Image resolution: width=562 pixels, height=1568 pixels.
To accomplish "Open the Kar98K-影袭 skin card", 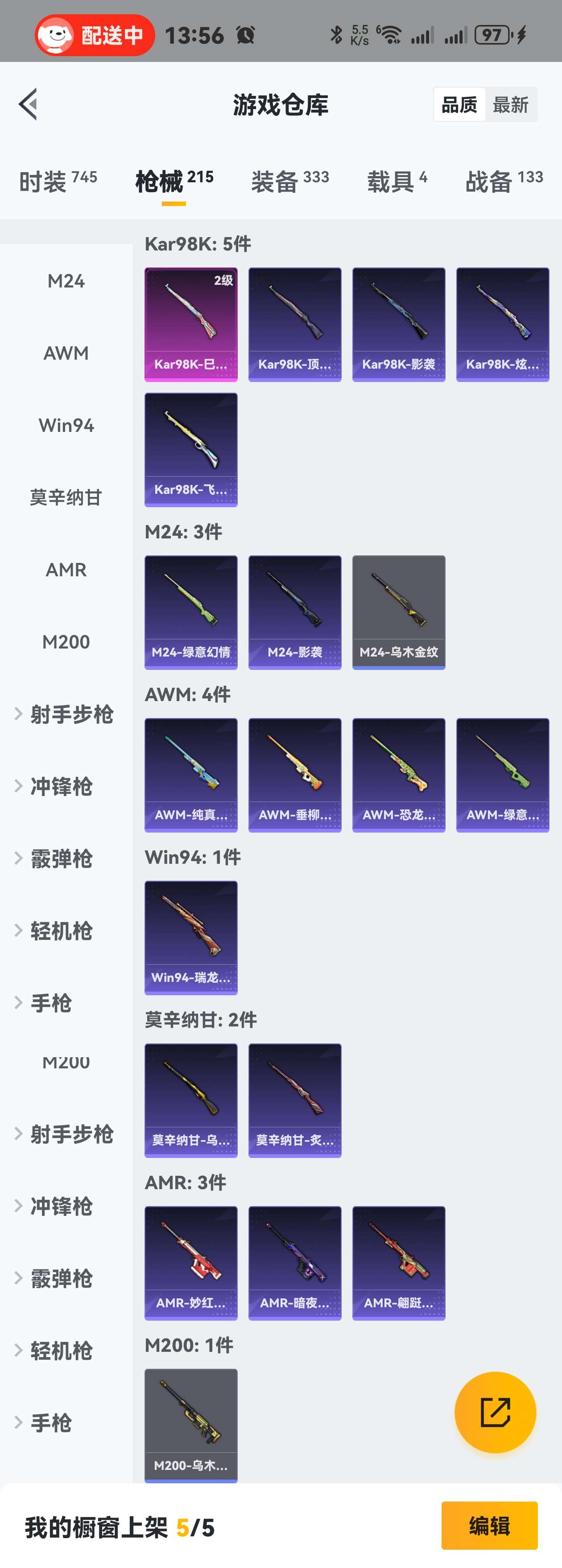I will coord(398,322).
